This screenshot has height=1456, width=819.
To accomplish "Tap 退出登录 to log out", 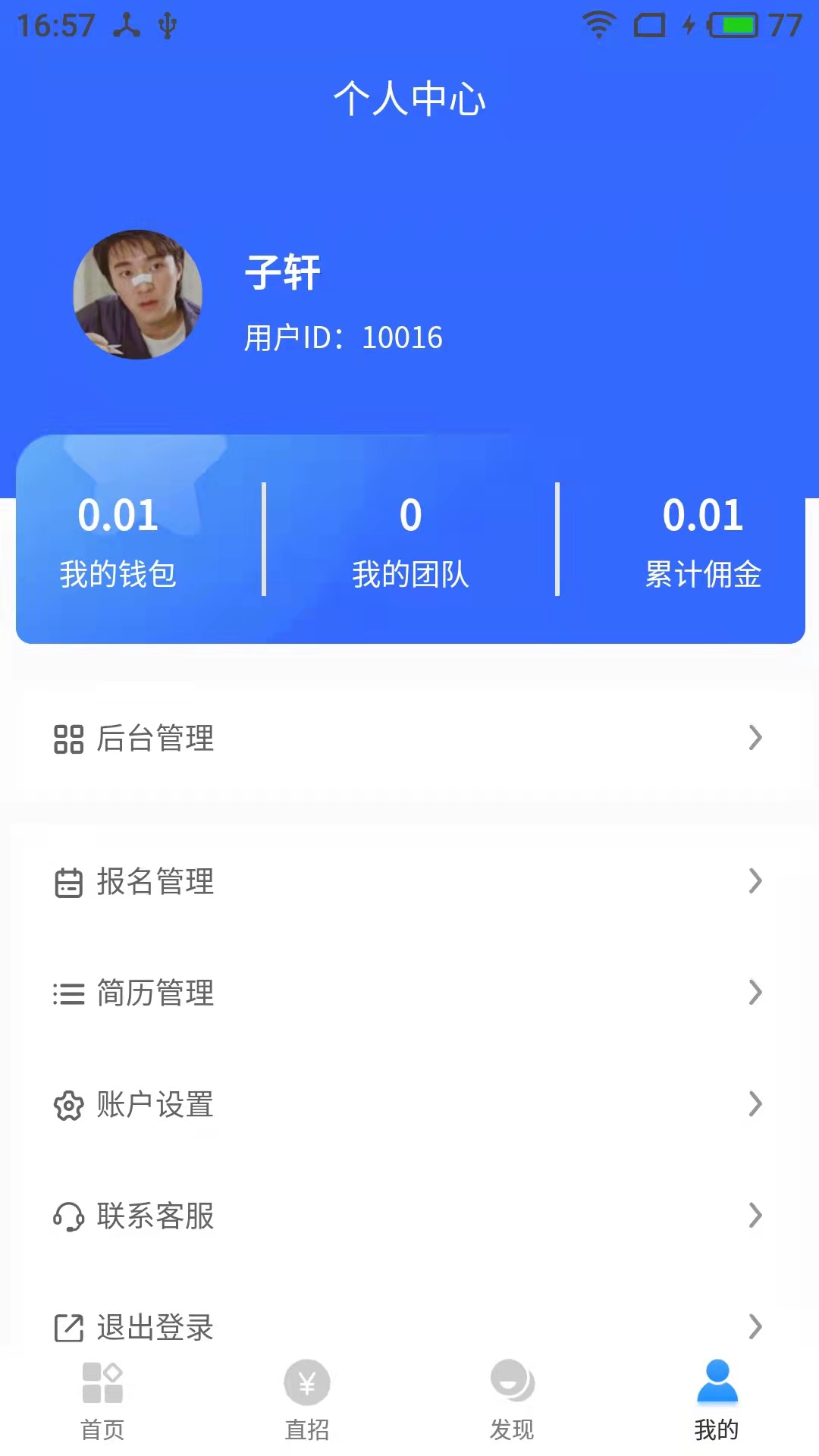I will coord(155,1329).
